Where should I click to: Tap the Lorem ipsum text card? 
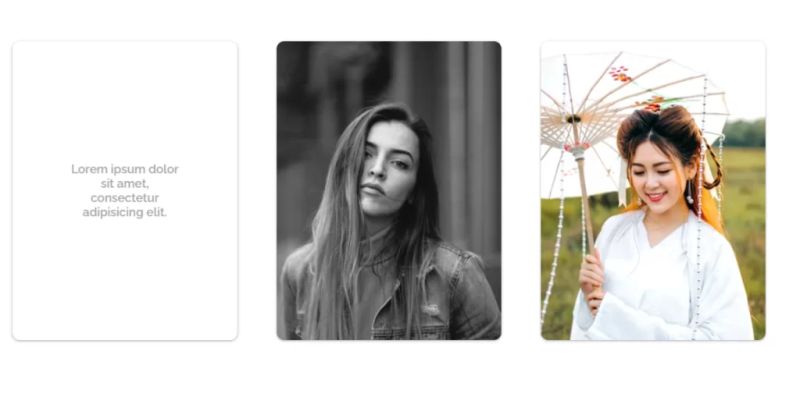(125, 190)
